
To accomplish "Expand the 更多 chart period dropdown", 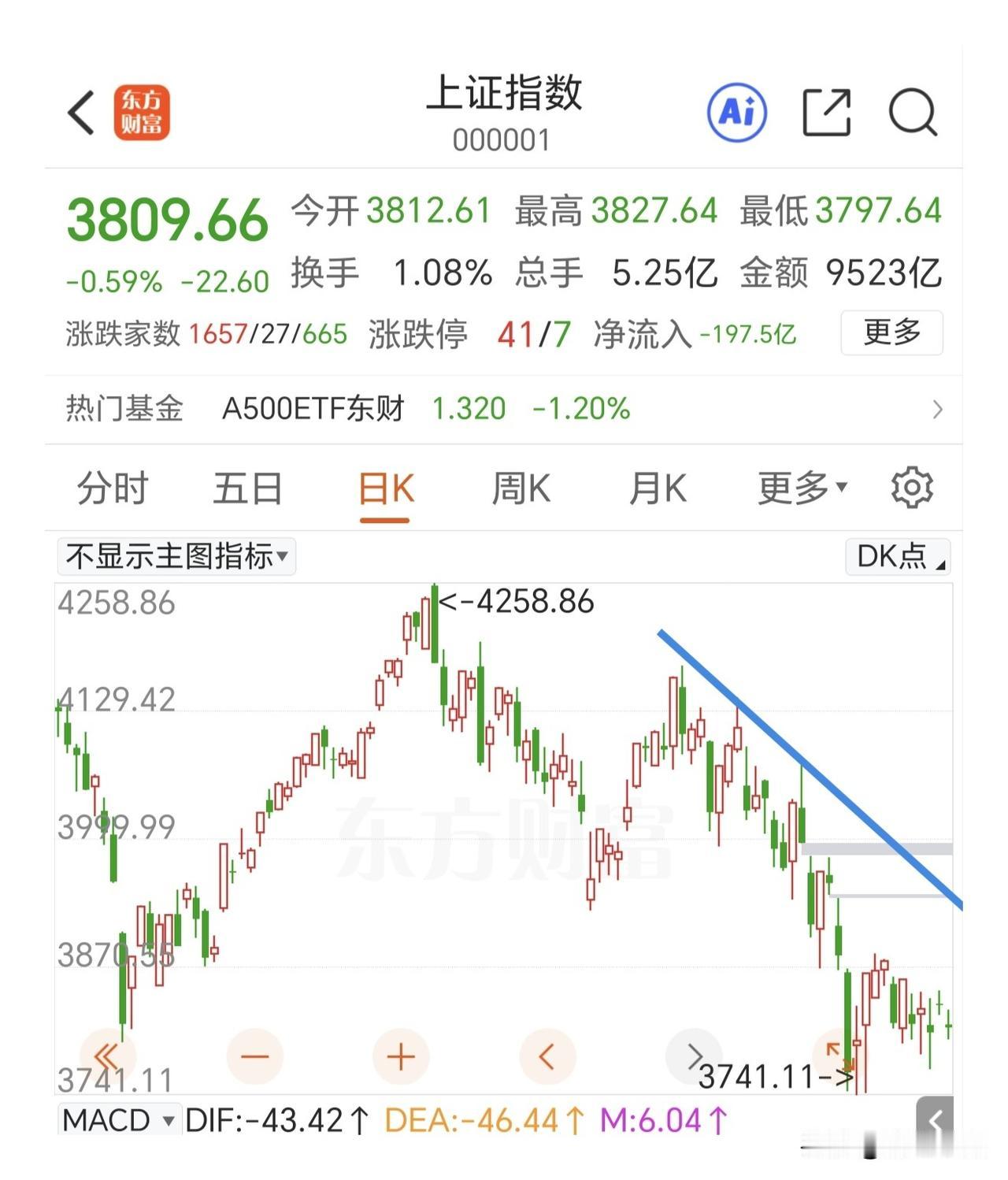I will [x=802, y=488].
